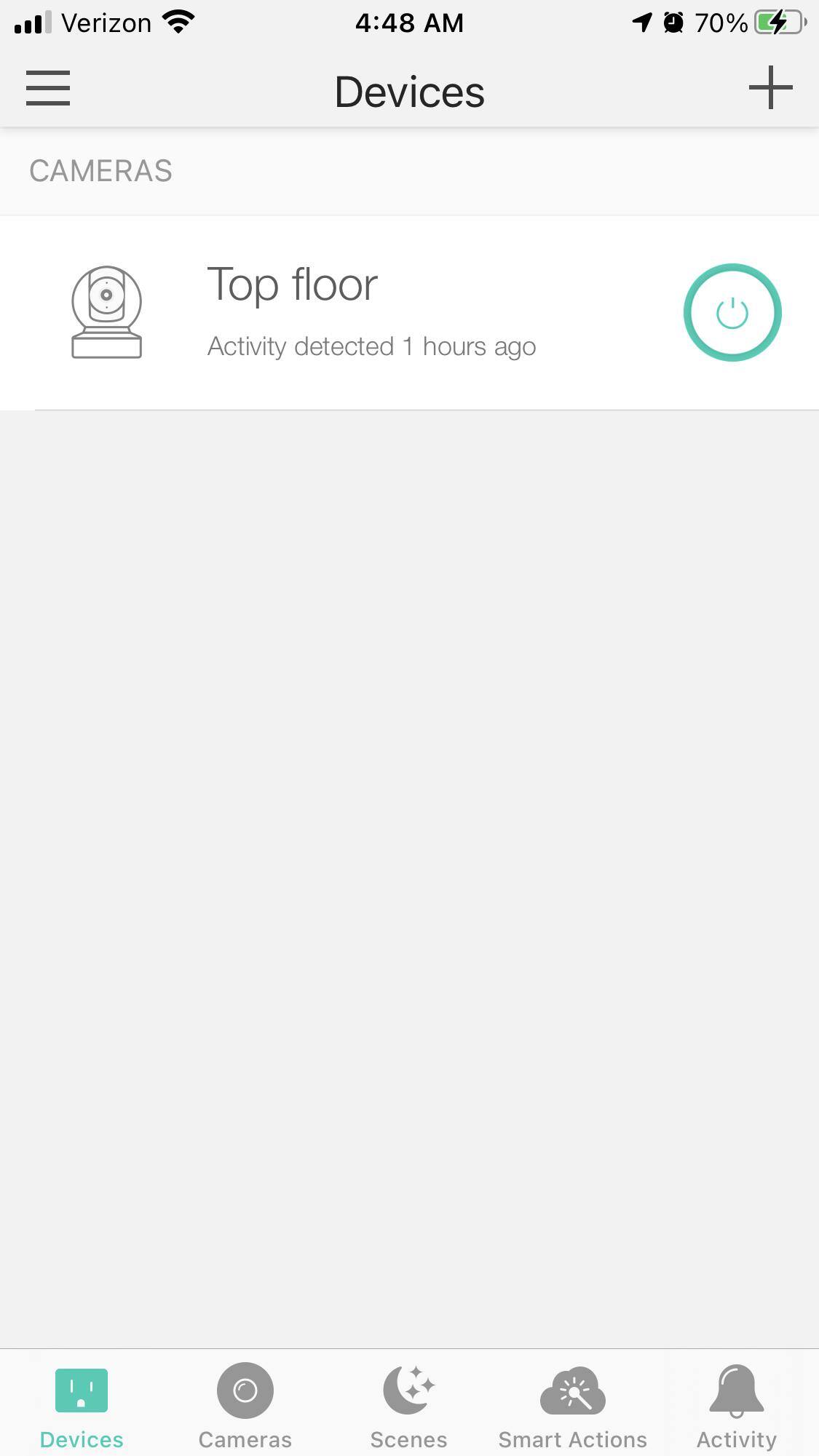Add a new device with plus icon
The width and height of the screenshot is (819, 1456).
(770, 88)
